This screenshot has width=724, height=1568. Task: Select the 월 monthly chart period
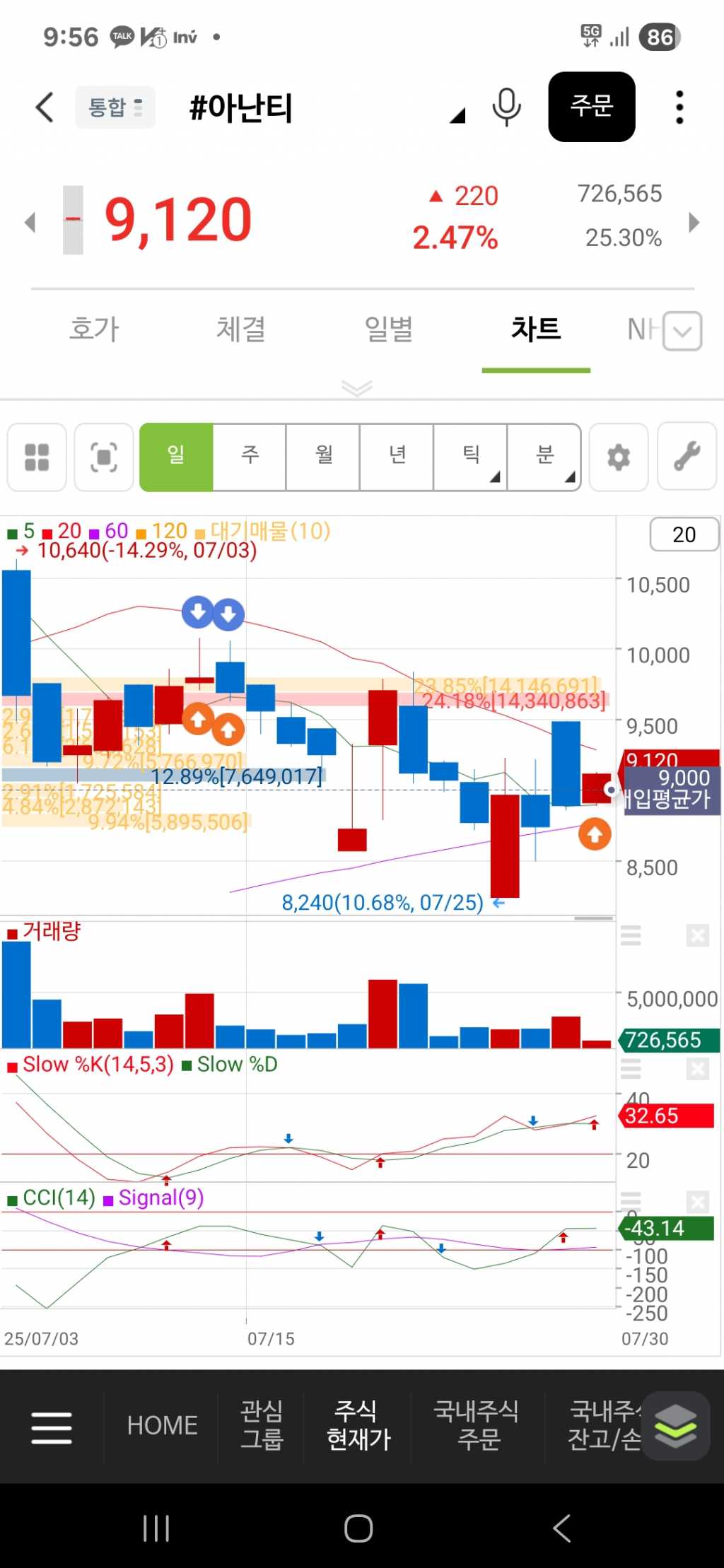(323, 457)
